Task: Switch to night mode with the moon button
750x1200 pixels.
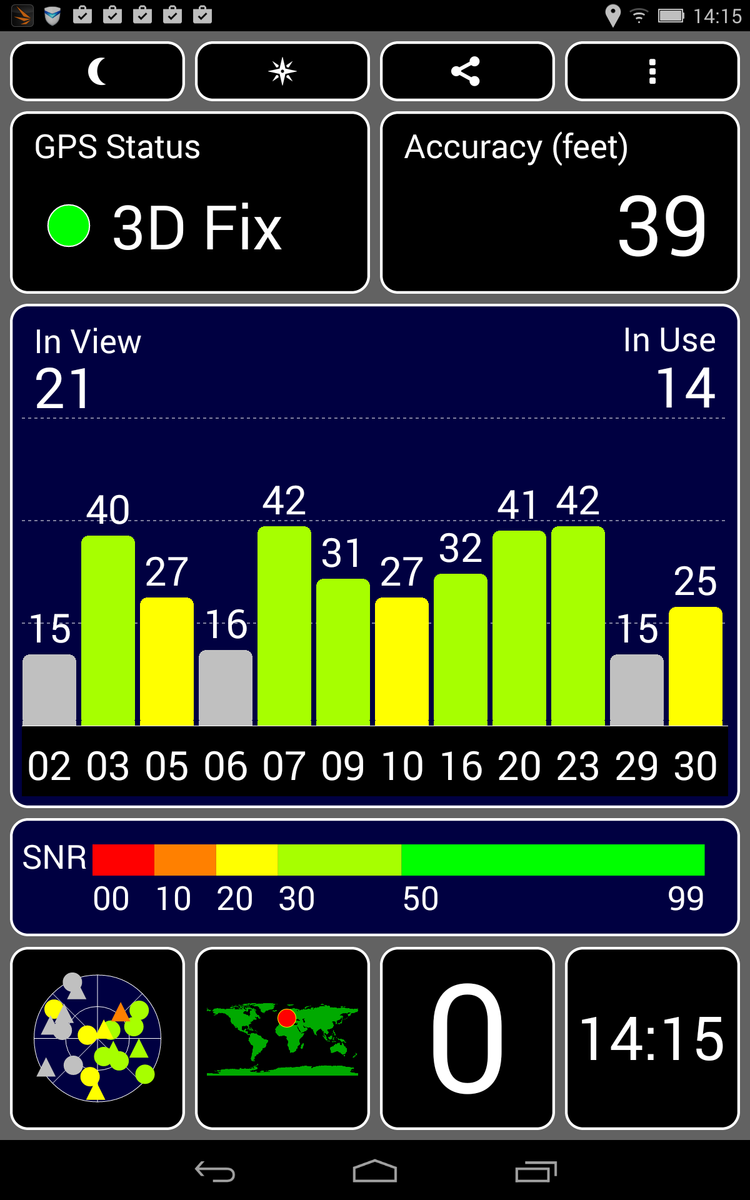Action: [97, 71]
